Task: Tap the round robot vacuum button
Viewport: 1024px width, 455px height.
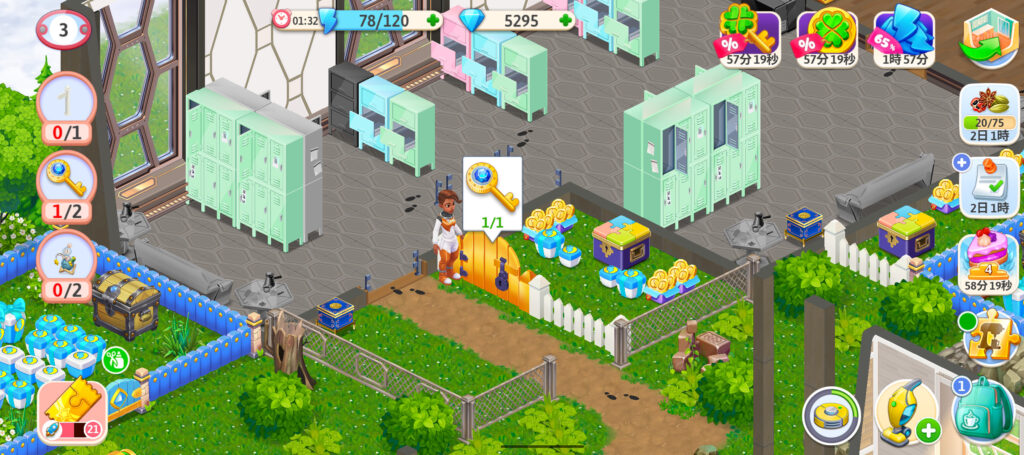Action: click(831, 415)
